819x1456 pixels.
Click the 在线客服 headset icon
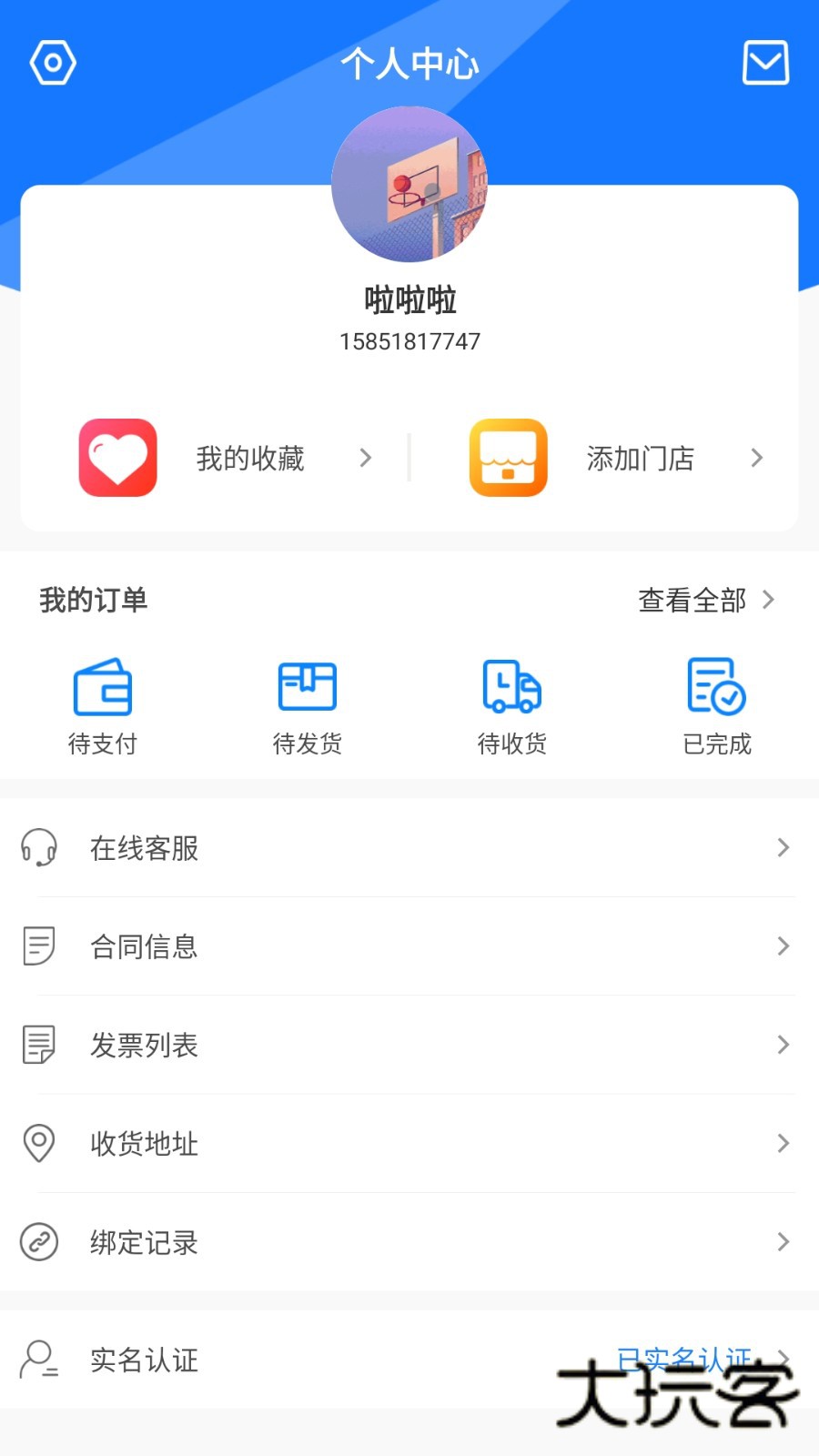pos(38,847)
